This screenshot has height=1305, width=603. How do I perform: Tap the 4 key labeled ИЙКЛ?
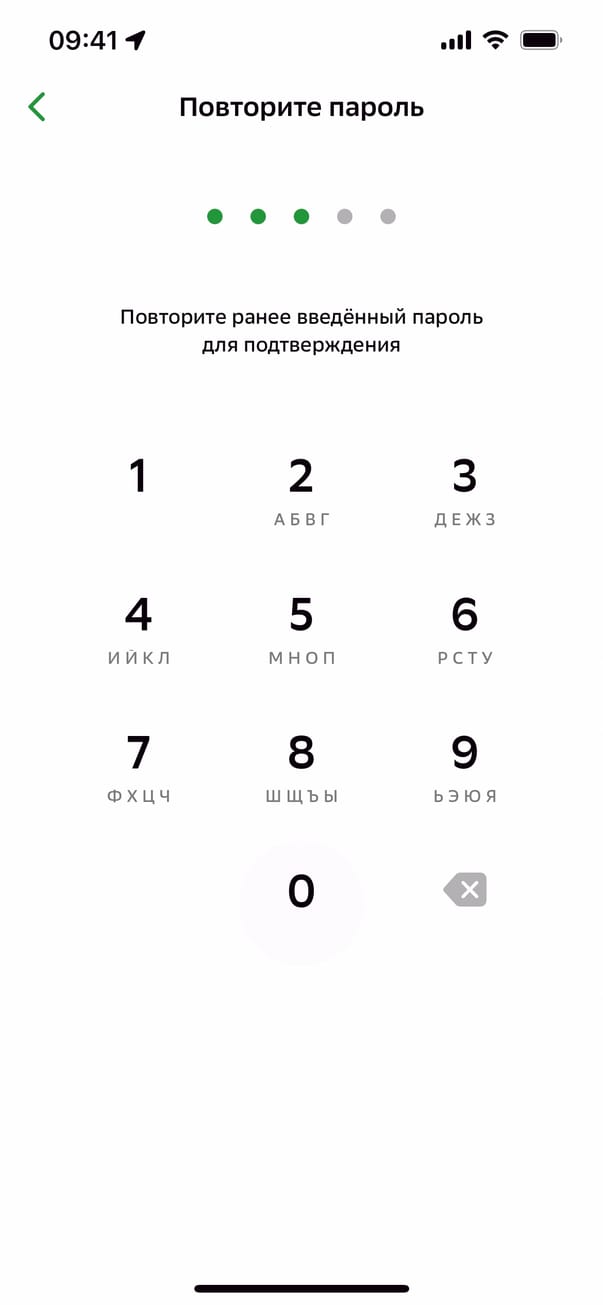click(x=138, y=628)
